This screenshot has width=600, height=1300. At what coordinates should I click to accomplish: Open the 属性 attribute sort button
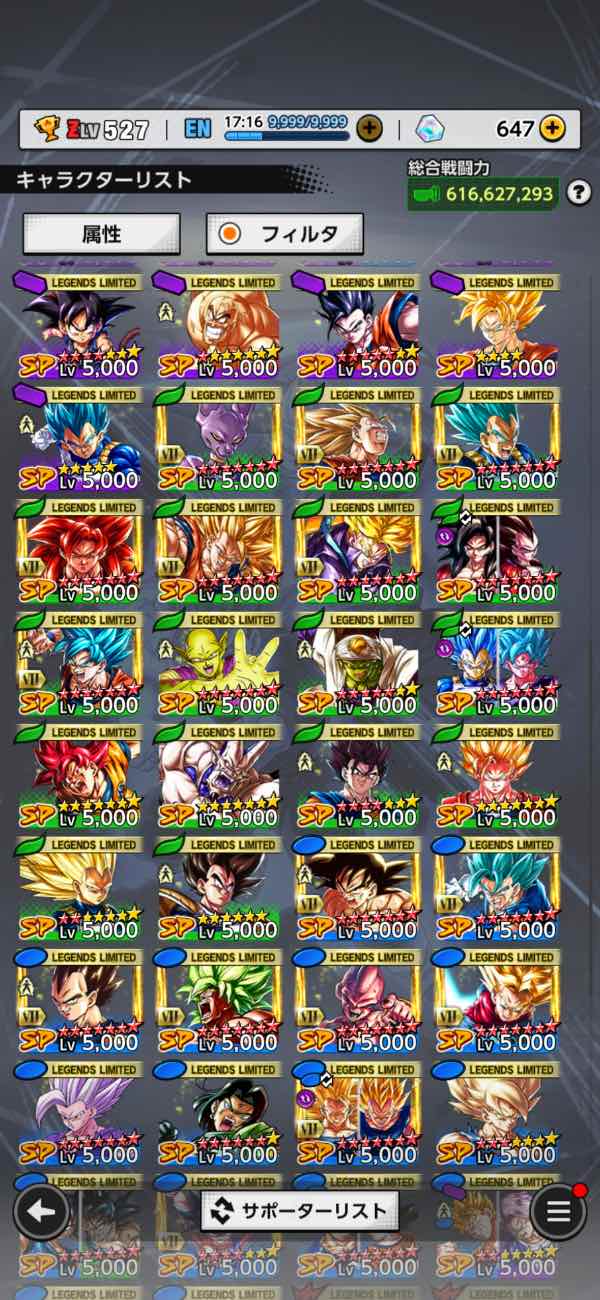[101, 234]
